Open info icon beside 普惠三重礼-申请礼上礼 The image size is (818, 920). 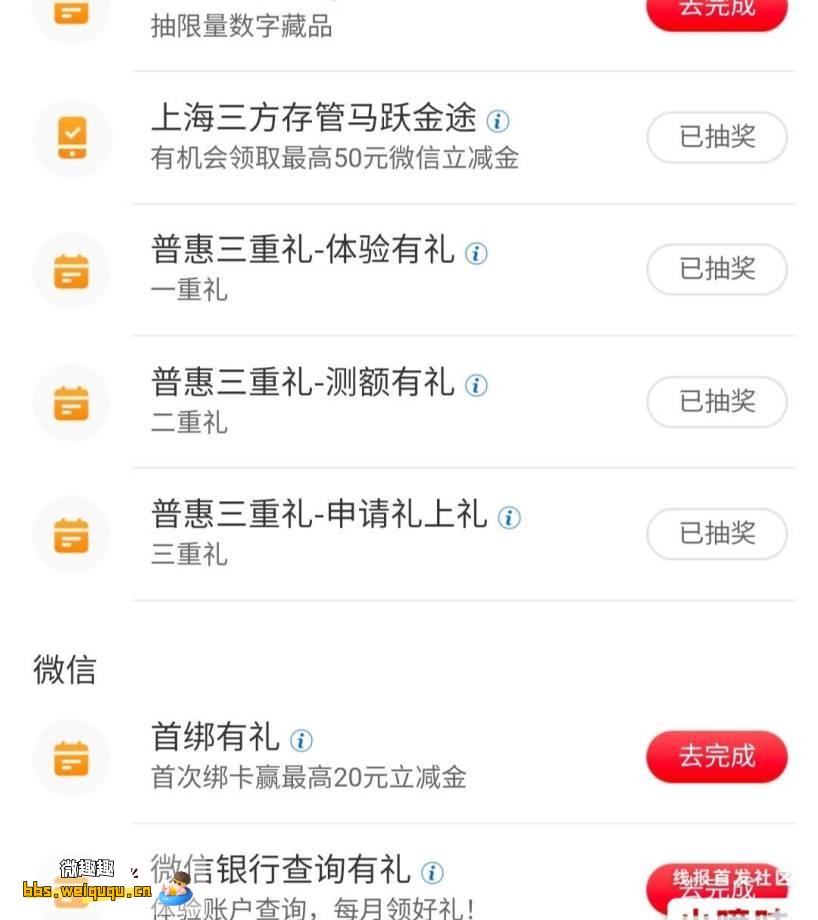point(509,517)
